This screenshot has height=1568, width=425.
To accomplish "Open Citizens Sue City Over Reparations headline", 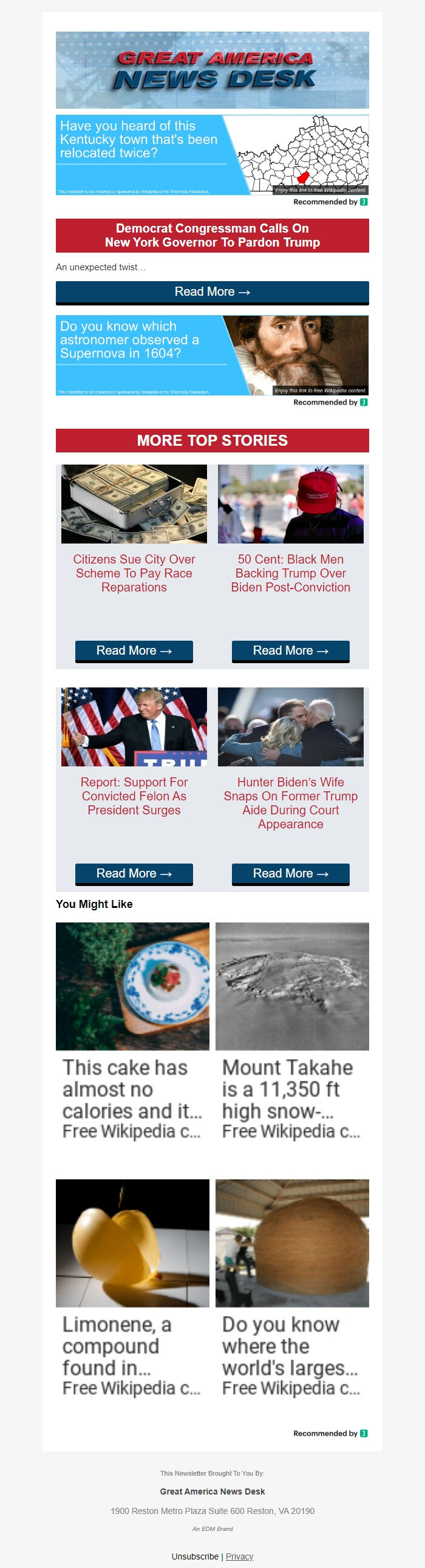I will pyautogui.click(x=134, y=573).
